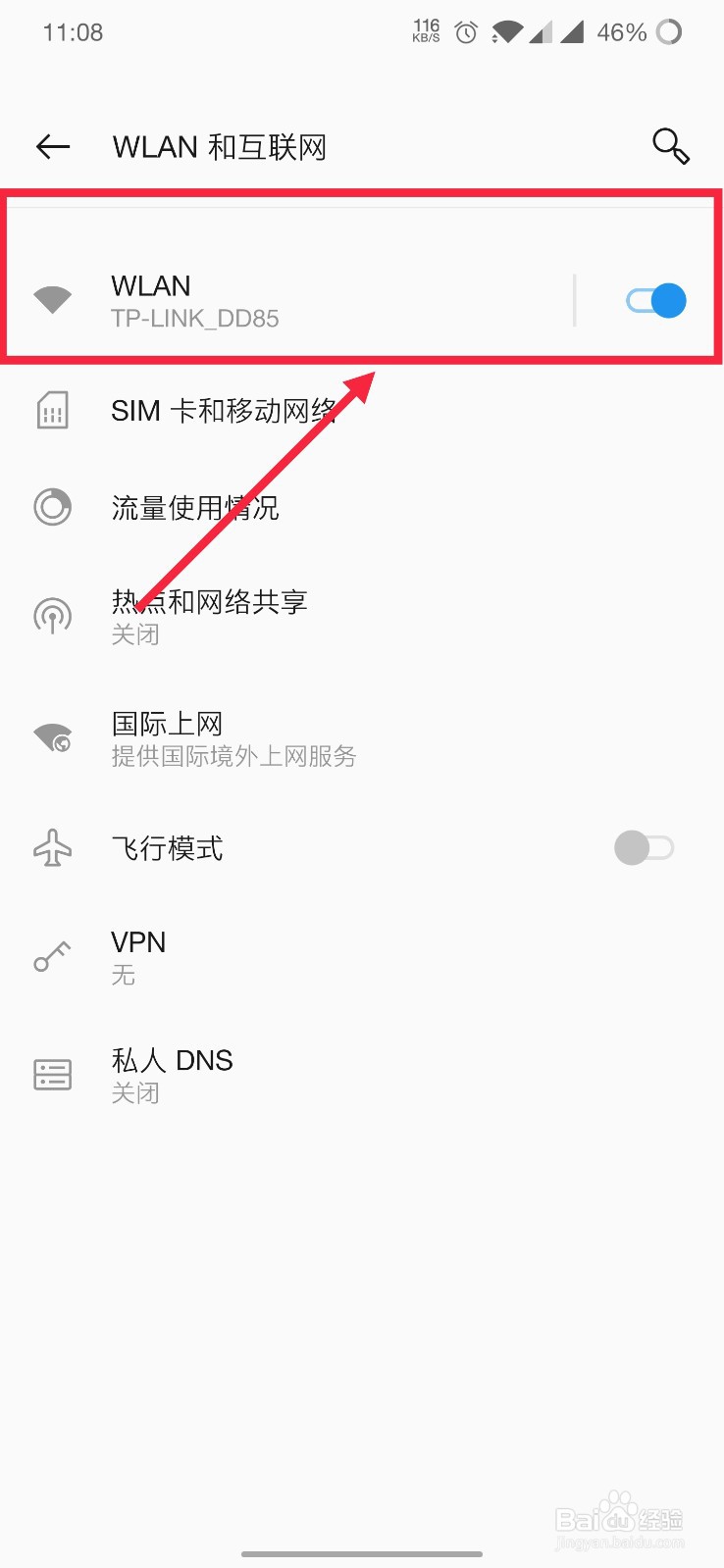Tap the VPN key icon
724x1568 pixels.
point(52,956)
